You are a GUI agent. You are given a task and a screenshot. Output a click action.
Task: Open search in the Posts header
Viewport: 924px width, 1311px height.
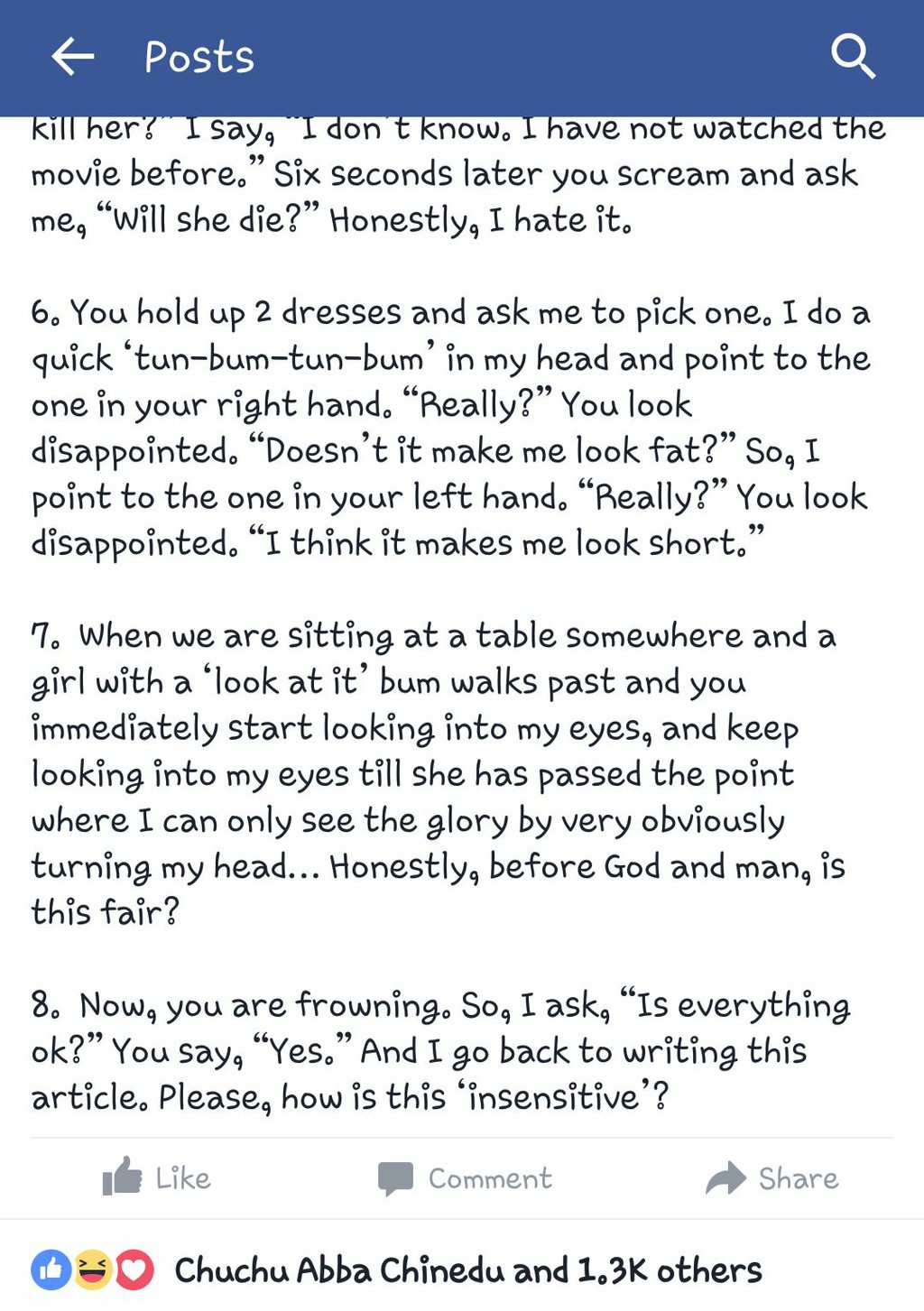(x=852, y=57)
